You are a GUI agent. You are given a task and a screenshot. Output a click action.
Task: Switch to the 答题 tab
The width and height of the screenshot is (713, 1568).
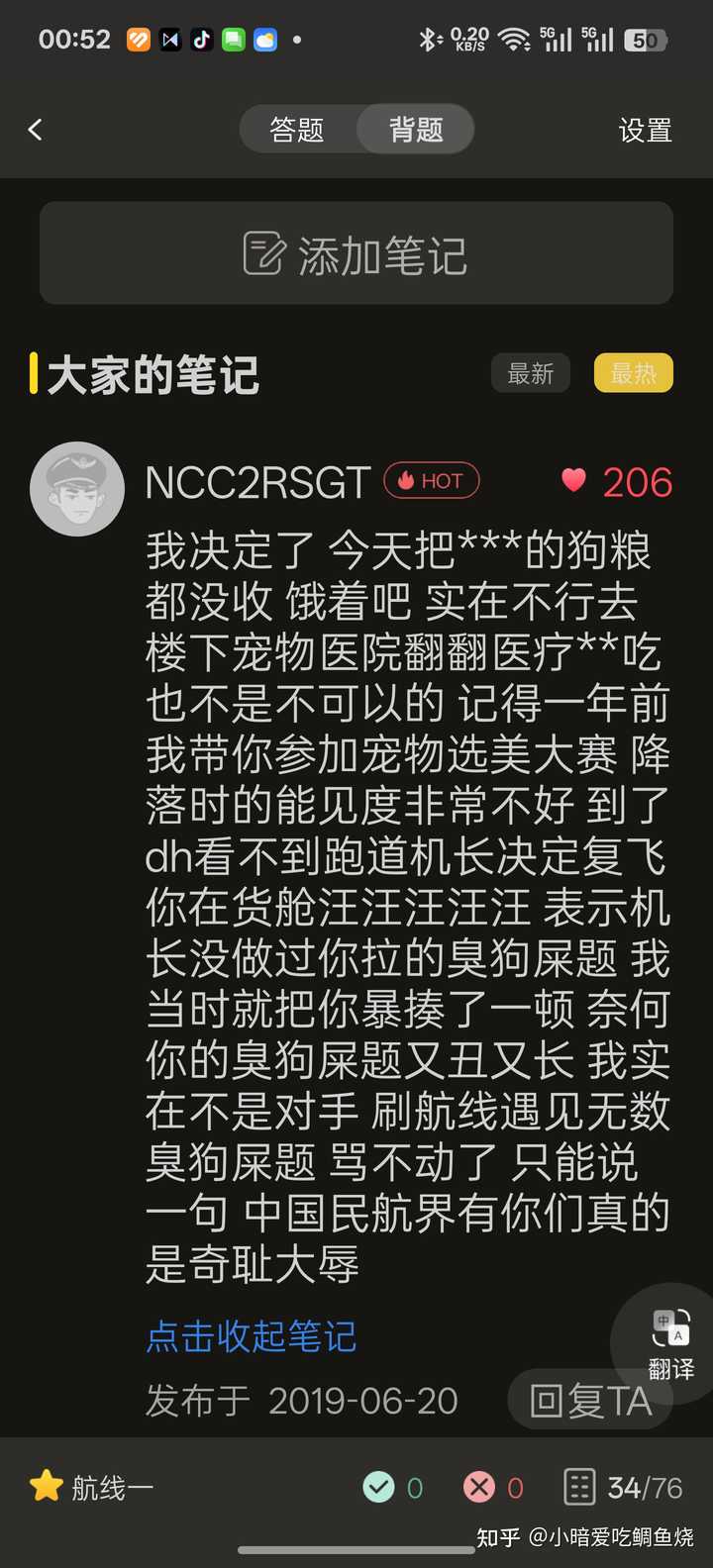click(x=297, y=130)
